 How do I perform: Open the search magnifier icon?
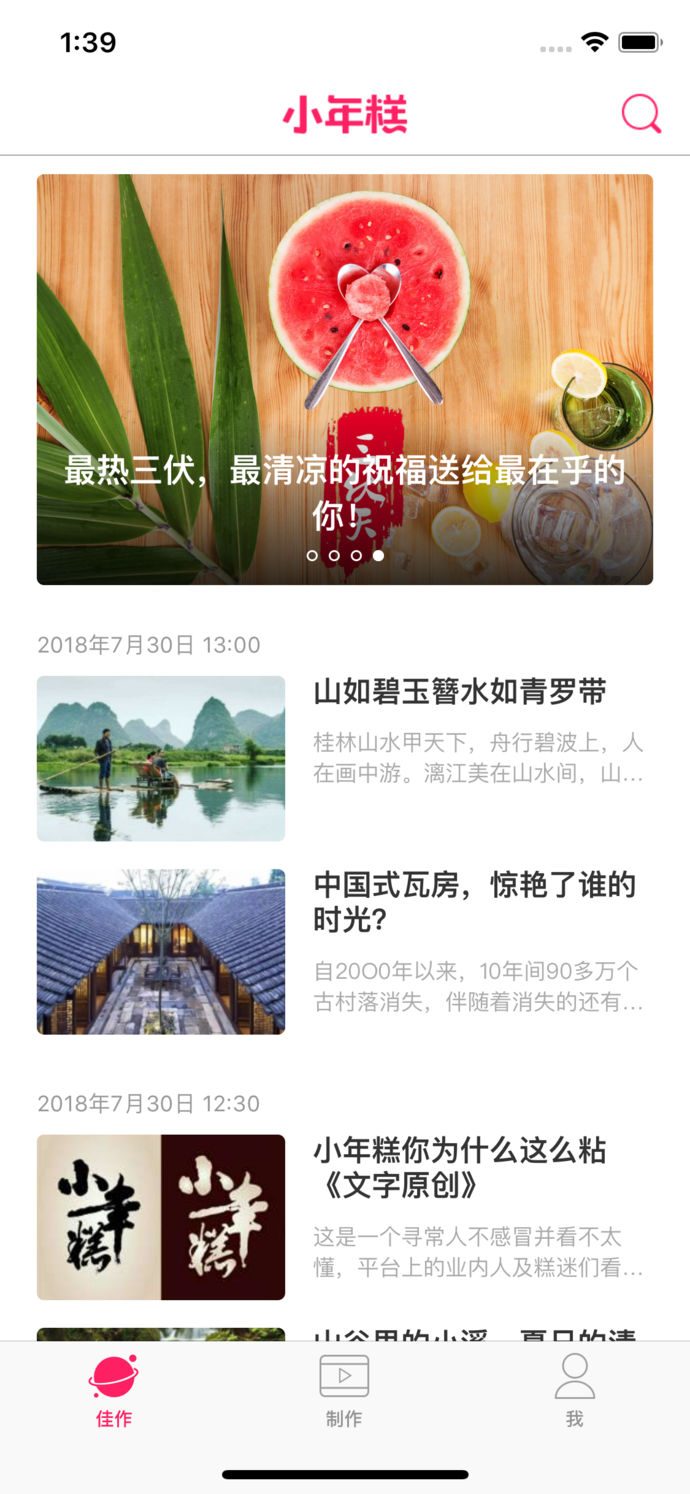point(641,114)
